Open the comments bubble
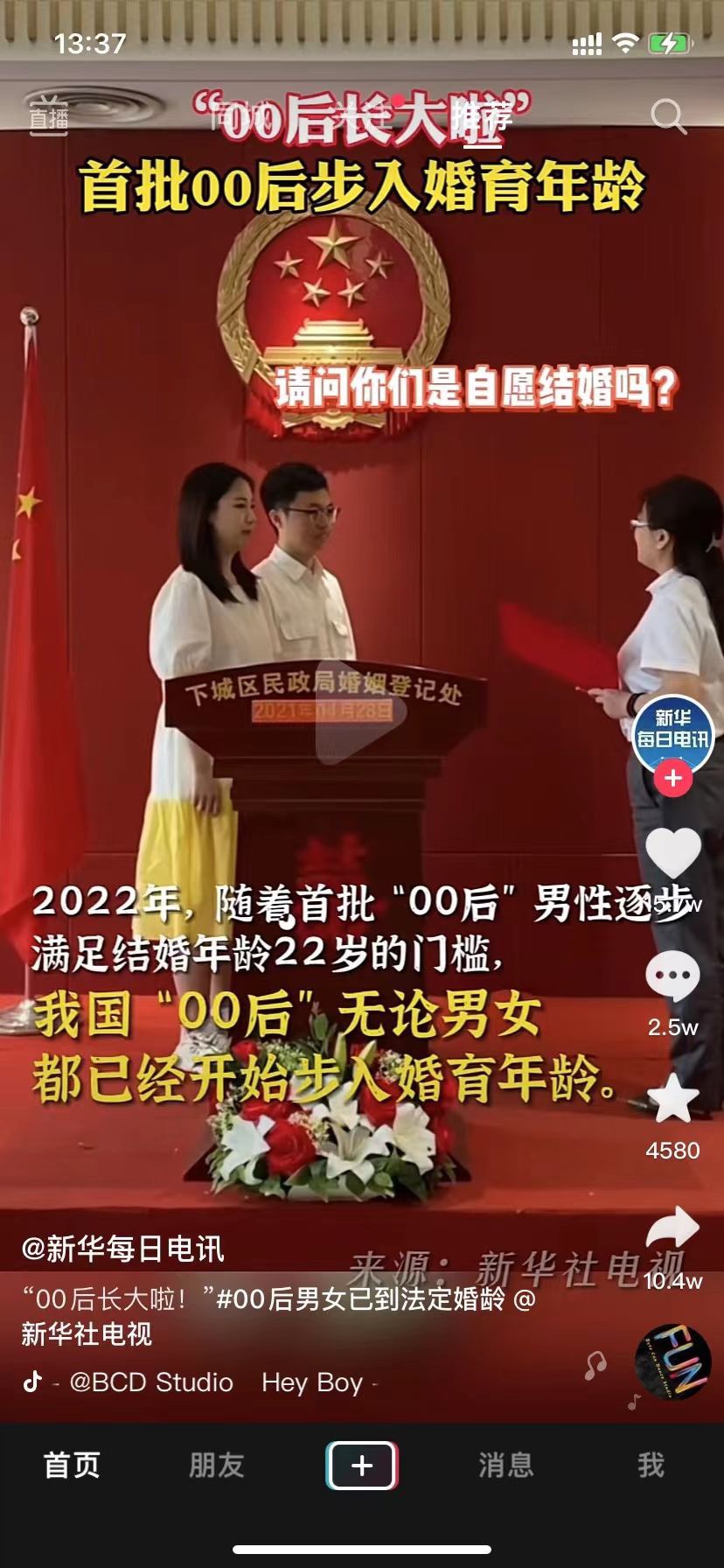 click(672, 976)
